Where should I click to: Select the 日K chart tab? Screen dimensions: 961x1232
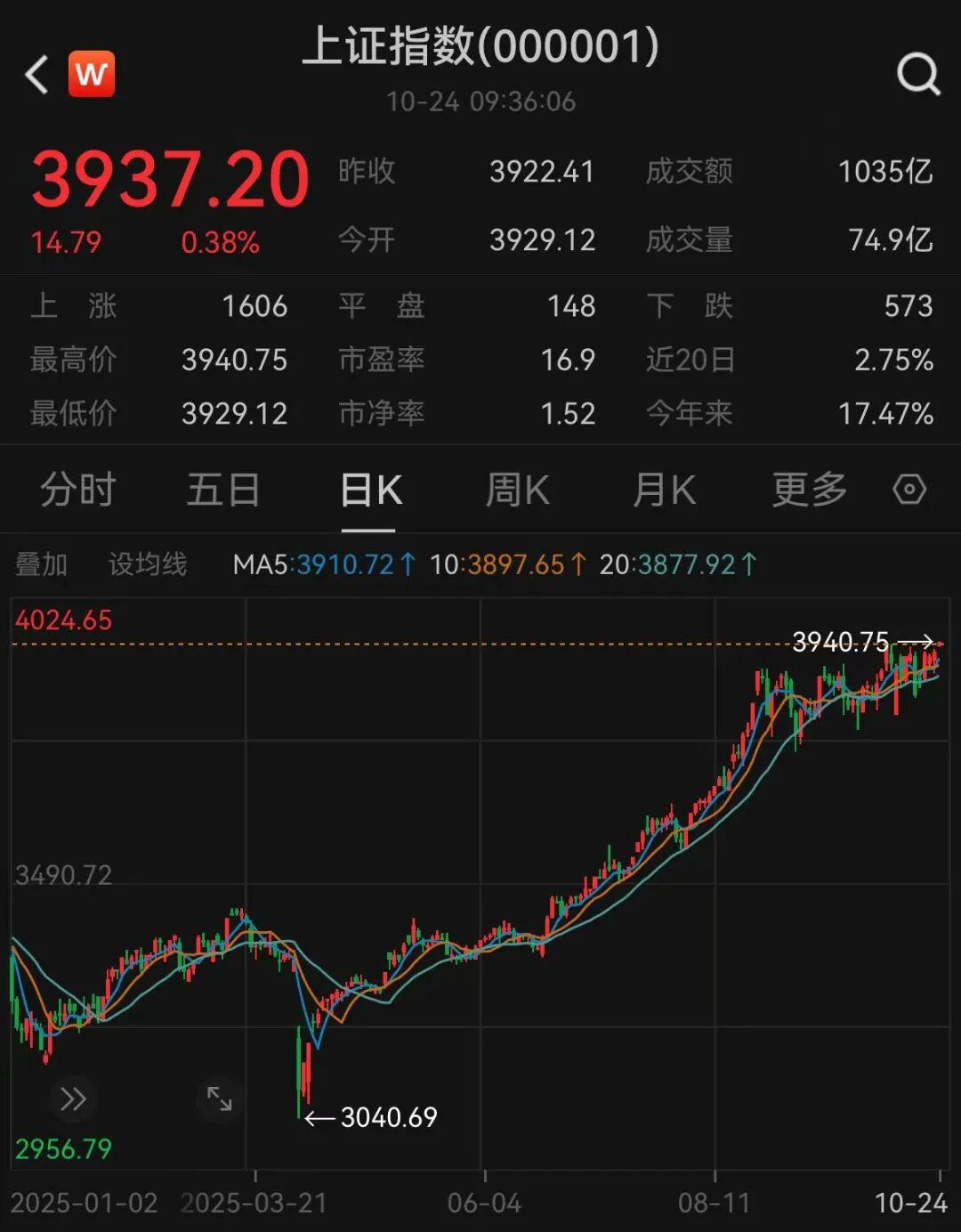click(370, 490)
